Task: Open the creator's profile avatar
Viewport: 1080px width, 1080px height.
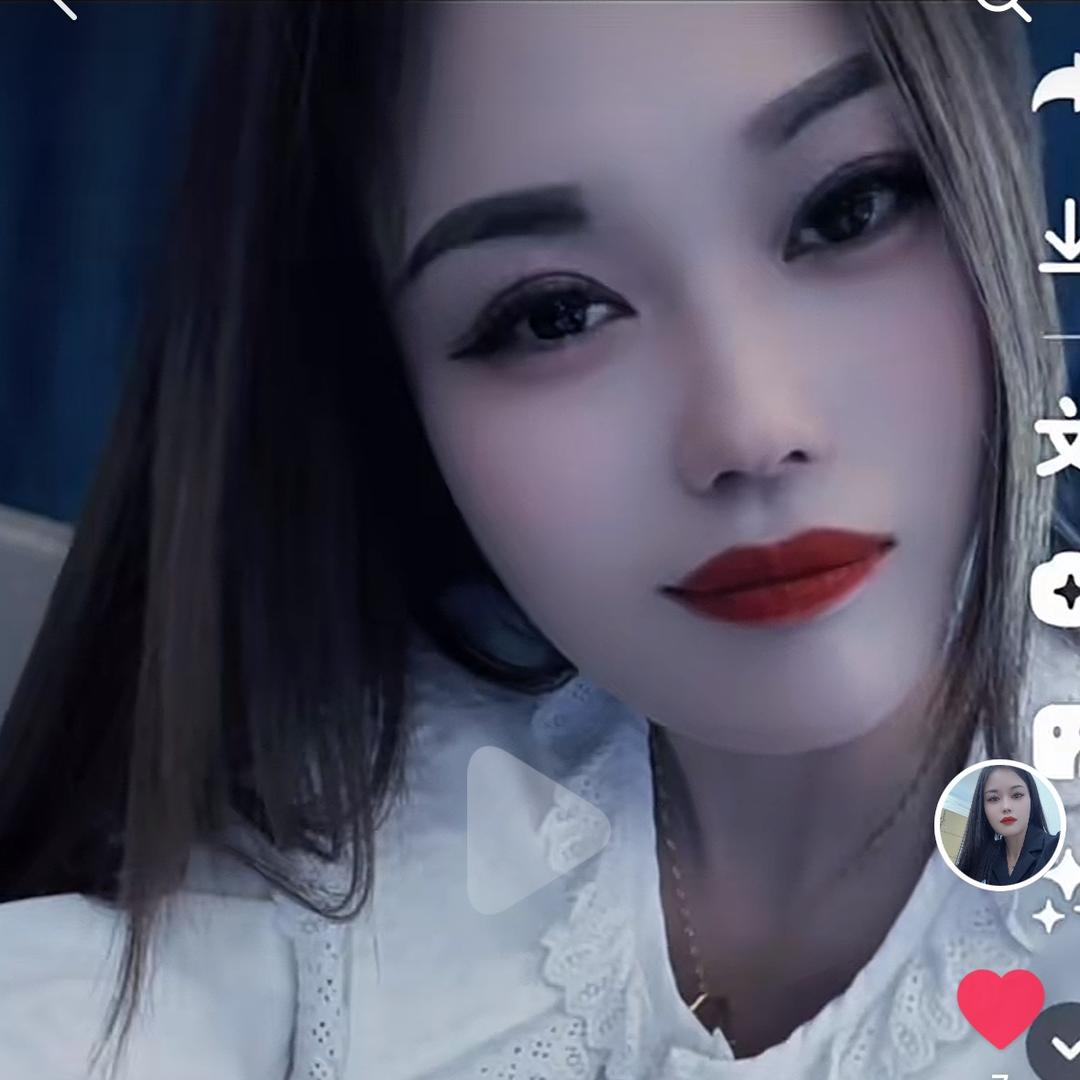Action: [x=999, y=825]
